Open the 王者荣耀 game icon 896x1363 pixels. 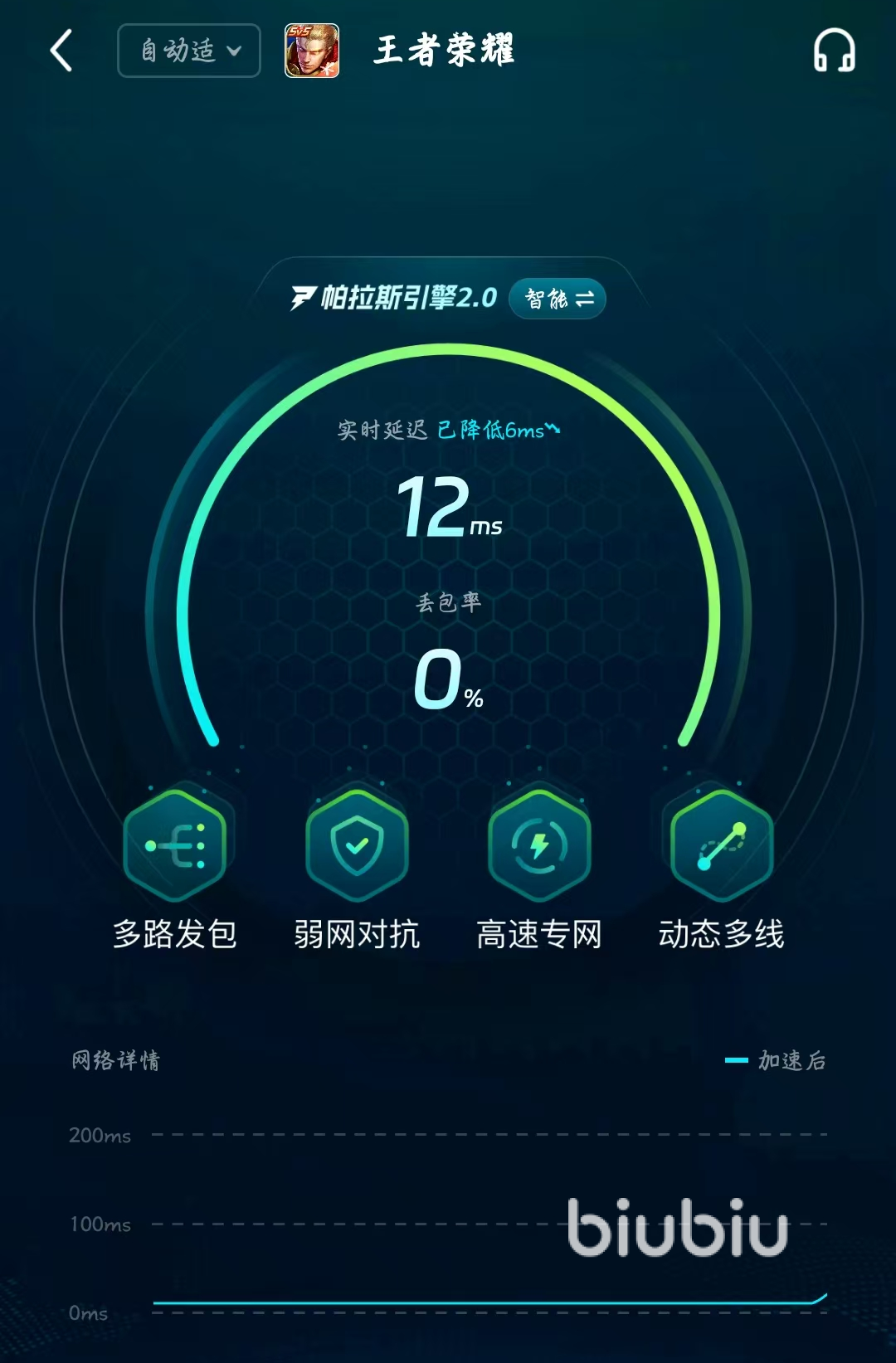point(312,51)
